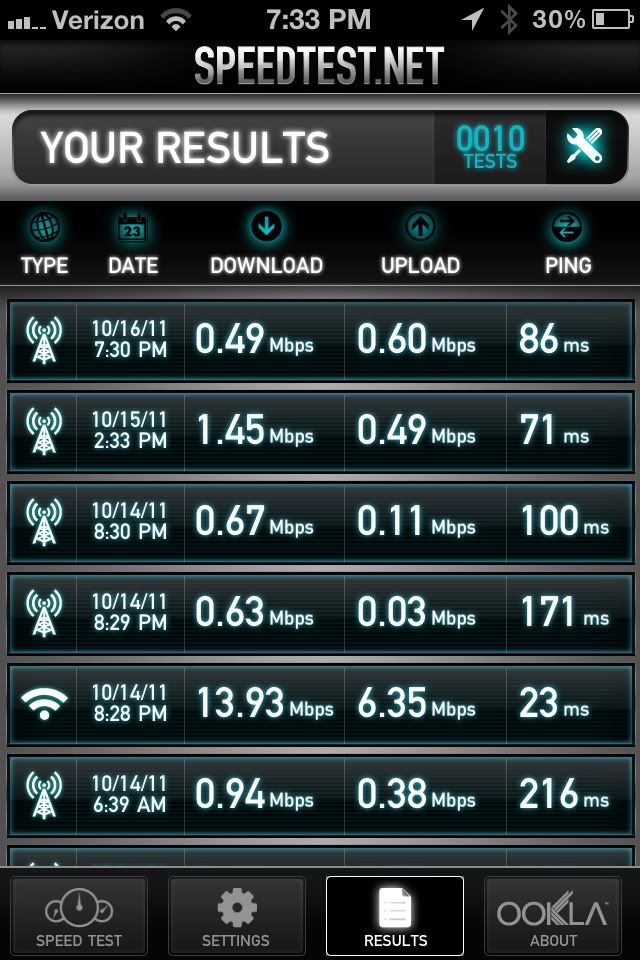
Task: Open the Ookla About tab
Action: coord(553,915)
